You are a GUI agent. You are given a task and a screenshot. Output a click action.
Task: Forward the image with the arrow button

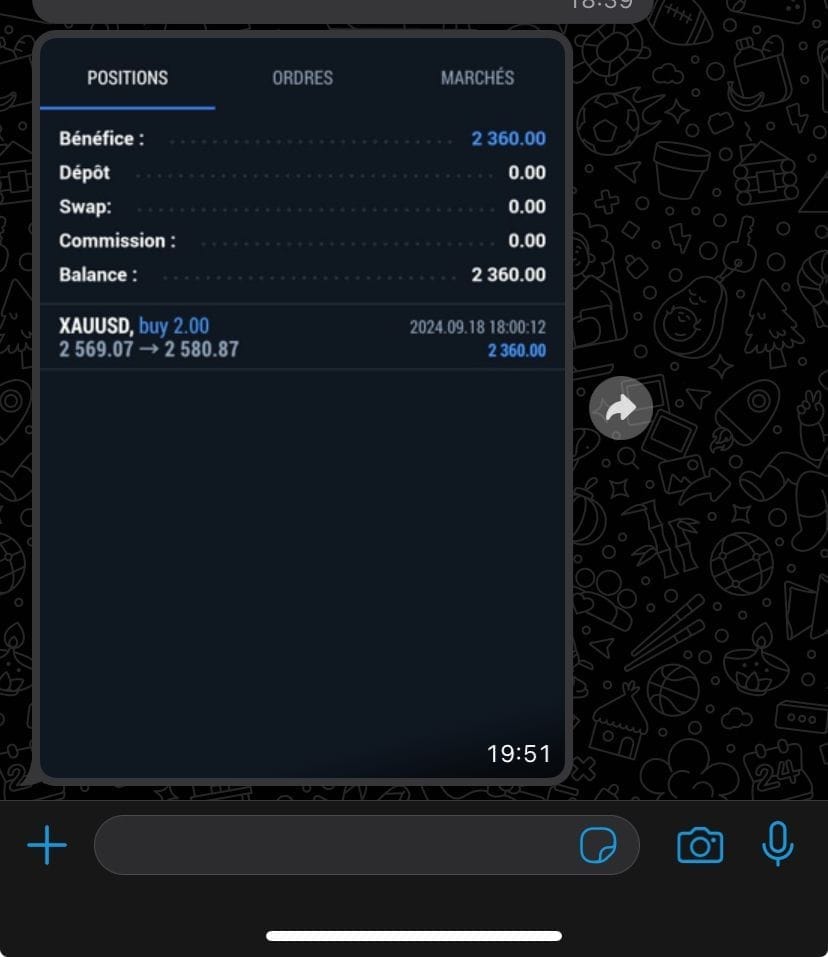[621, 407]
